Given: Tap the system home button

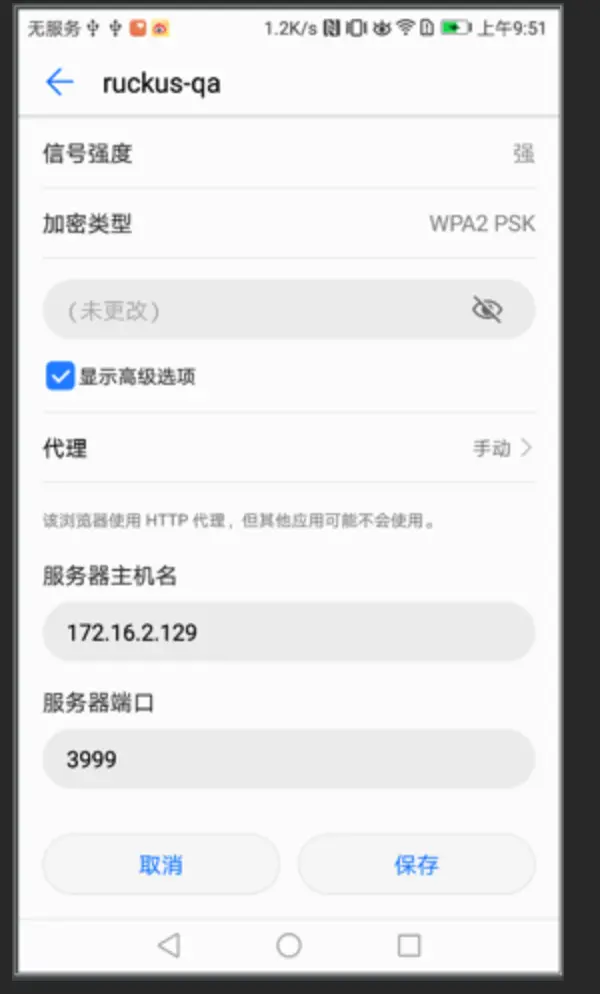Looking at the screenshot, I should pyautogui.click(x=289, y=945).
